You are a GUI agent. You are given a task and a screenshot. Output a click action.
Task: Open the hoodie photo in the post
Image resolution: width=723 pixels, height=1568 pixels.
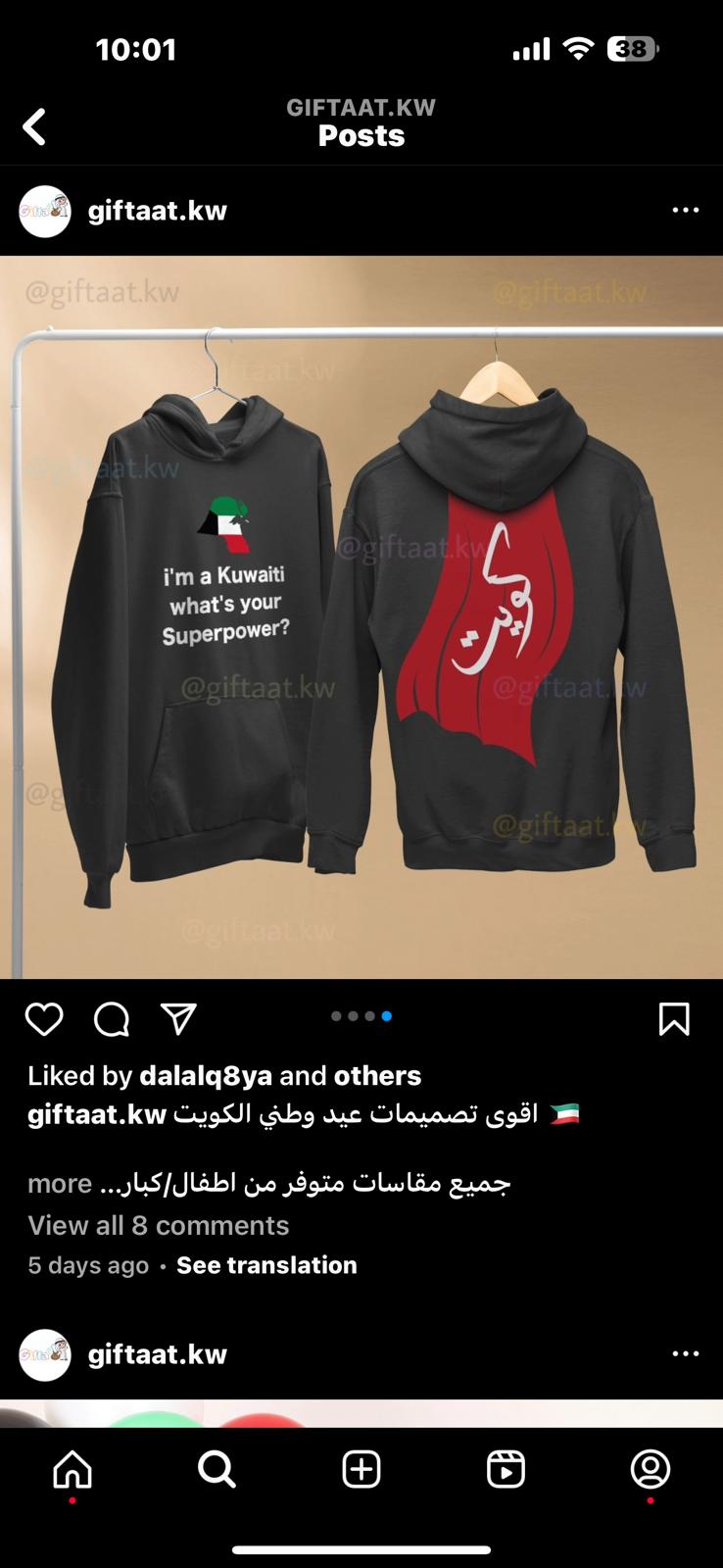pos(361,617)
